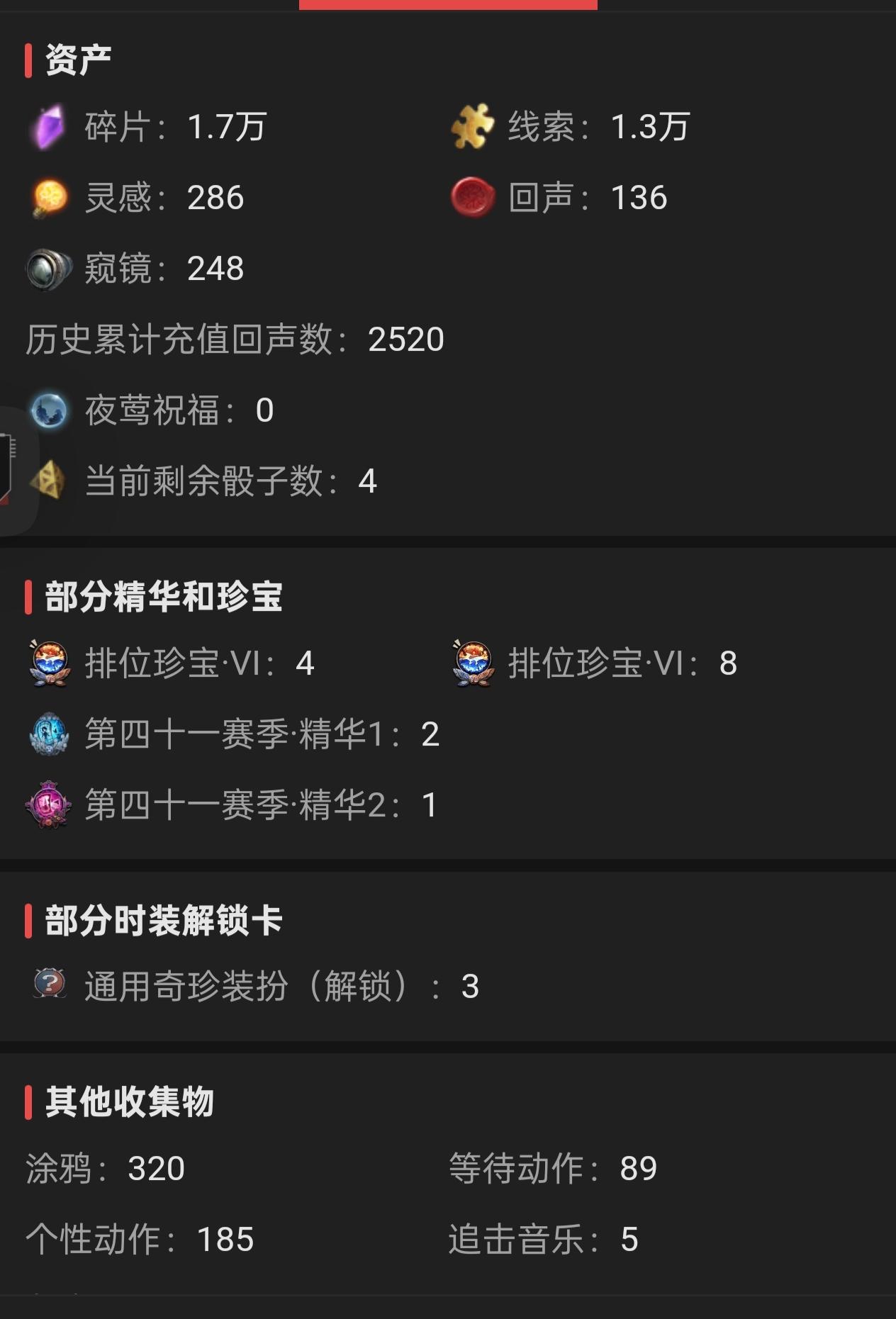Select the golden dice icon
This screenshot has width=896, height=1319.
pos(50,481)
